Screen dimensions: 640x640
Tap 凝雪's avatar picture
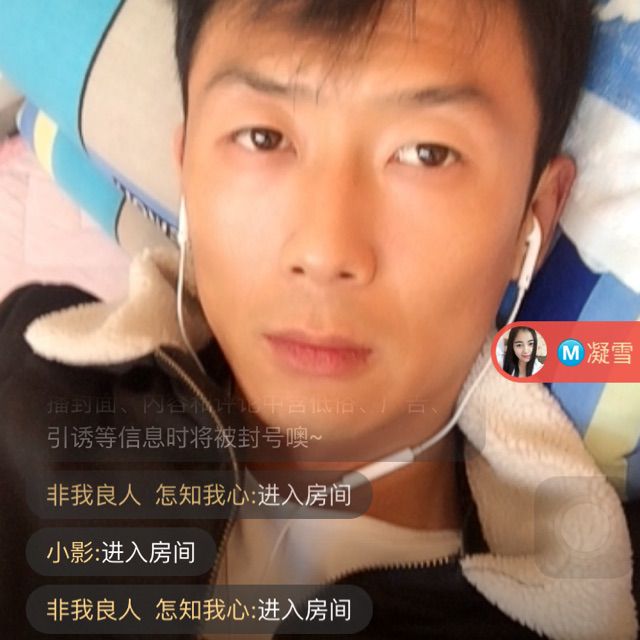click(521, 352)
